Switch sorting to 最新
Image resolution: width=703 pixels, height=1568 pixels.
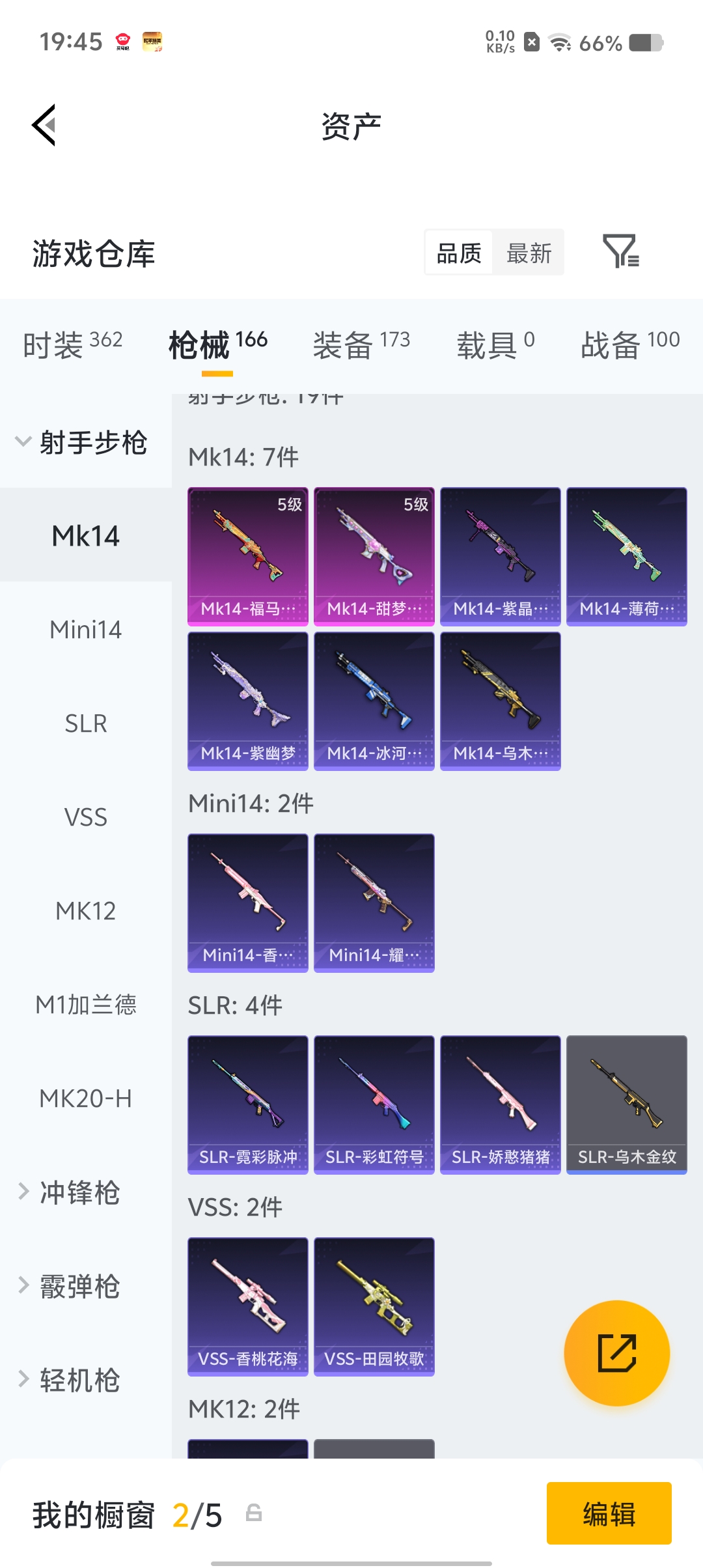(x=529, y=253)
